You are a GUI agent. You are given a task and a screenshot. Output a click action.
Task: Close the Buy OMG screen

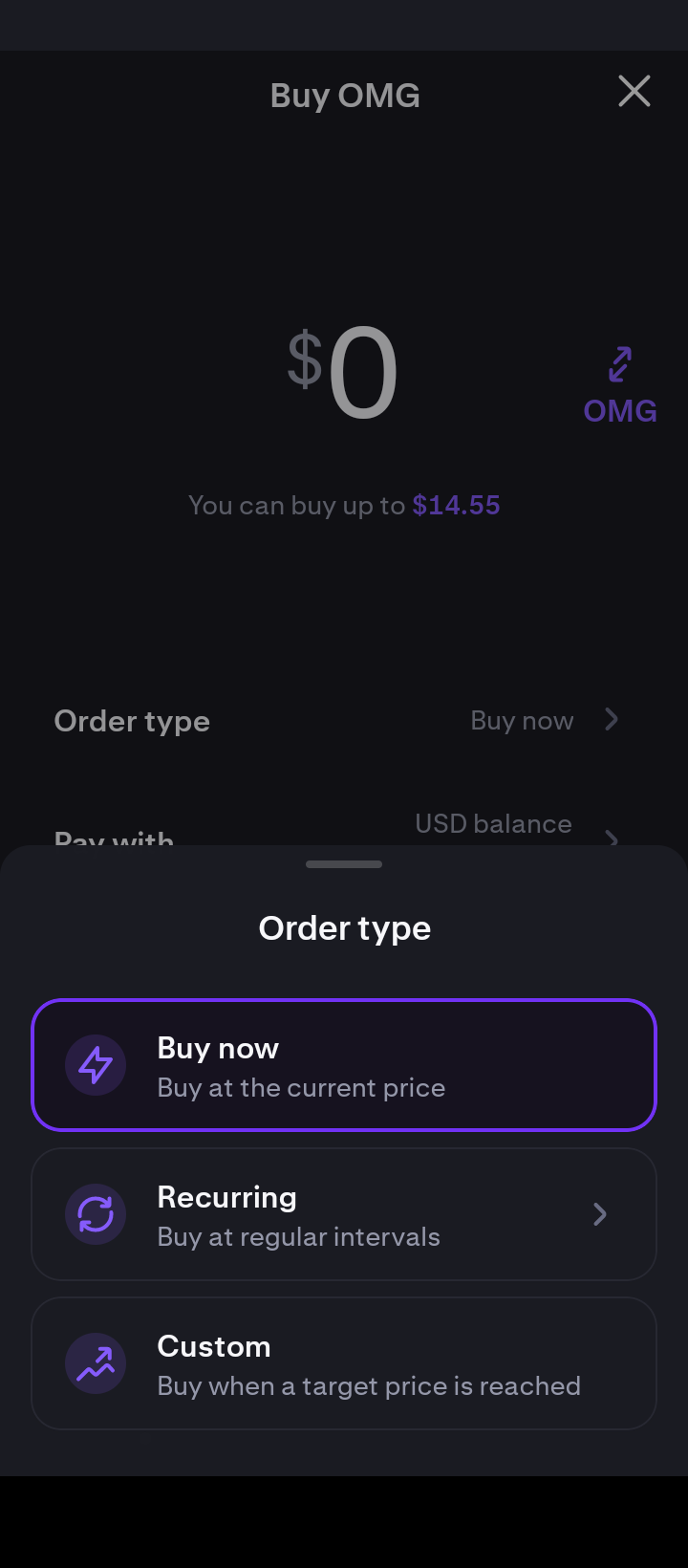(634, 92)
